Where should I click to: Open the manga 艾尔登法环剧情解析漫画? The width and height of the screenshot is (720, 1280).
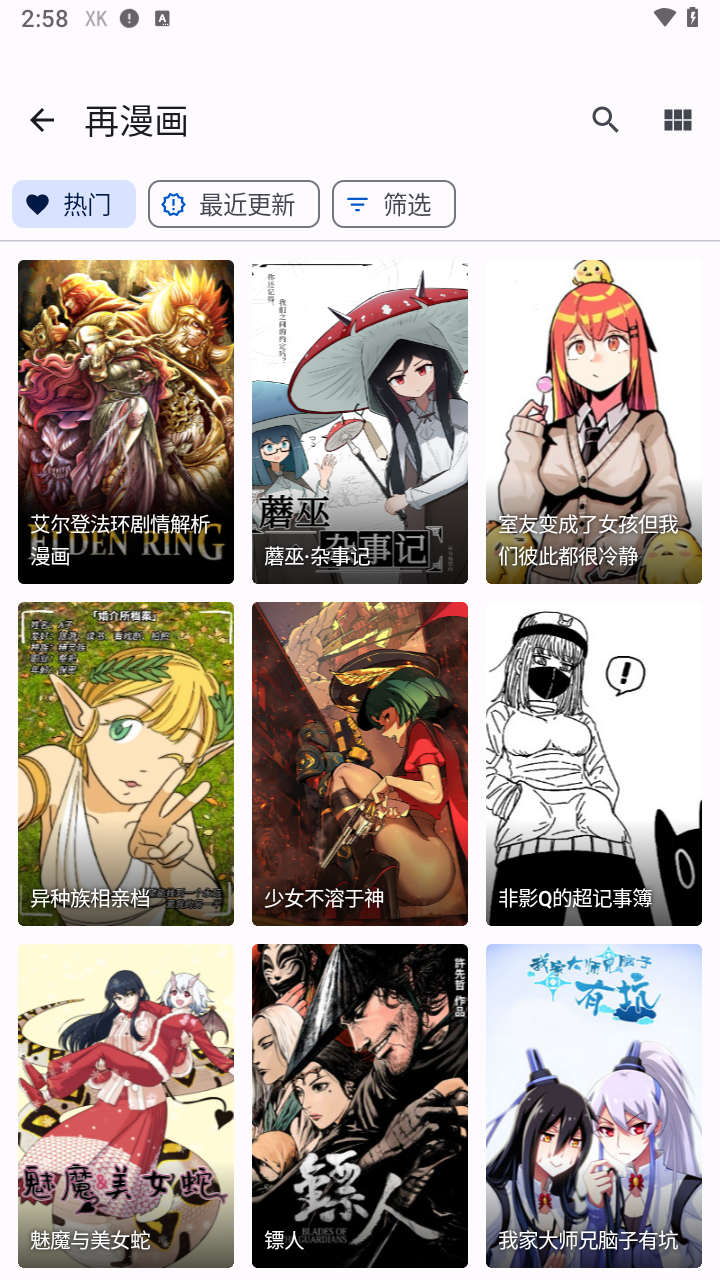[126, 421]
